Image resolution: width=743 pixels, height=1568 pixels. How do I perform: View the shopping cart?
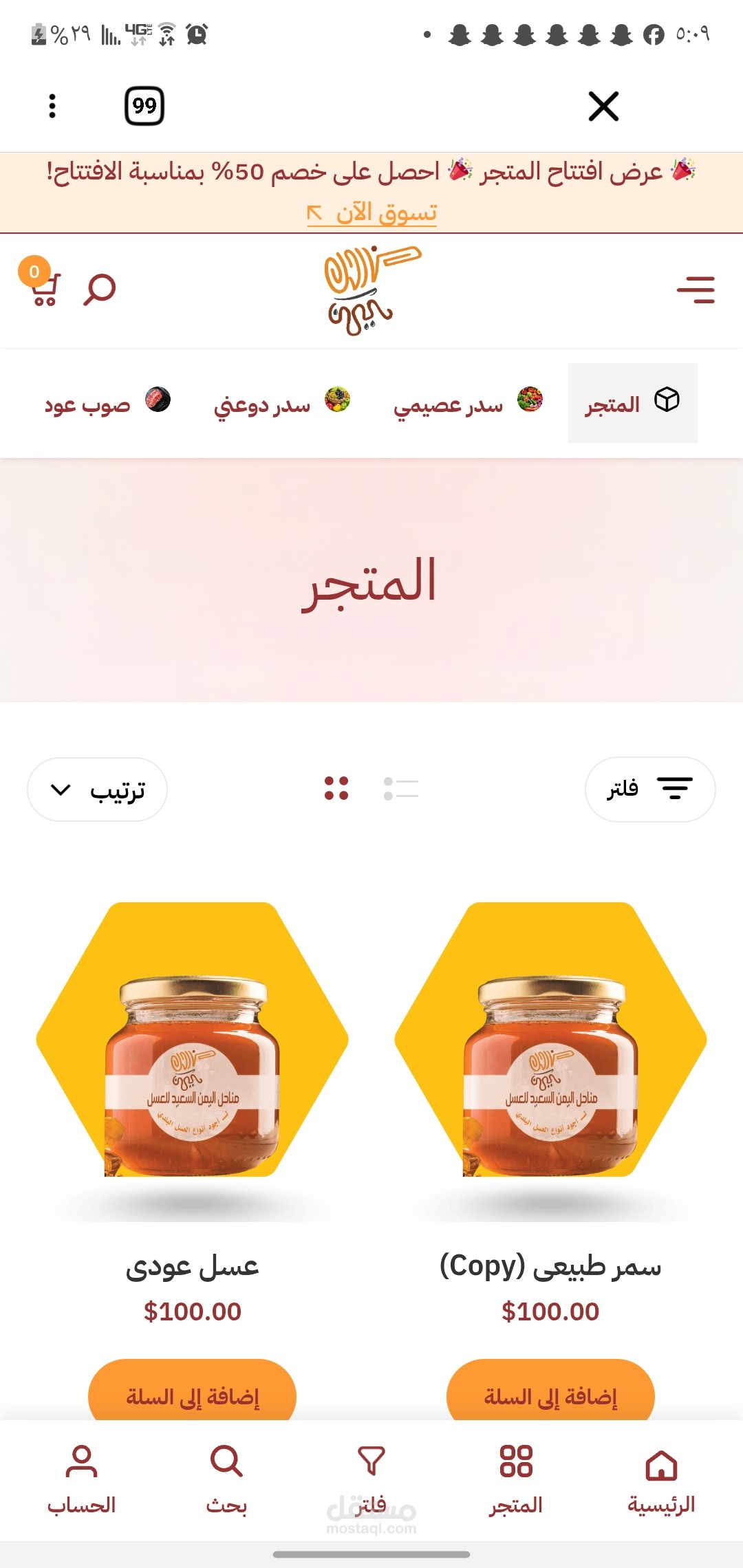(x=43, y=287)
